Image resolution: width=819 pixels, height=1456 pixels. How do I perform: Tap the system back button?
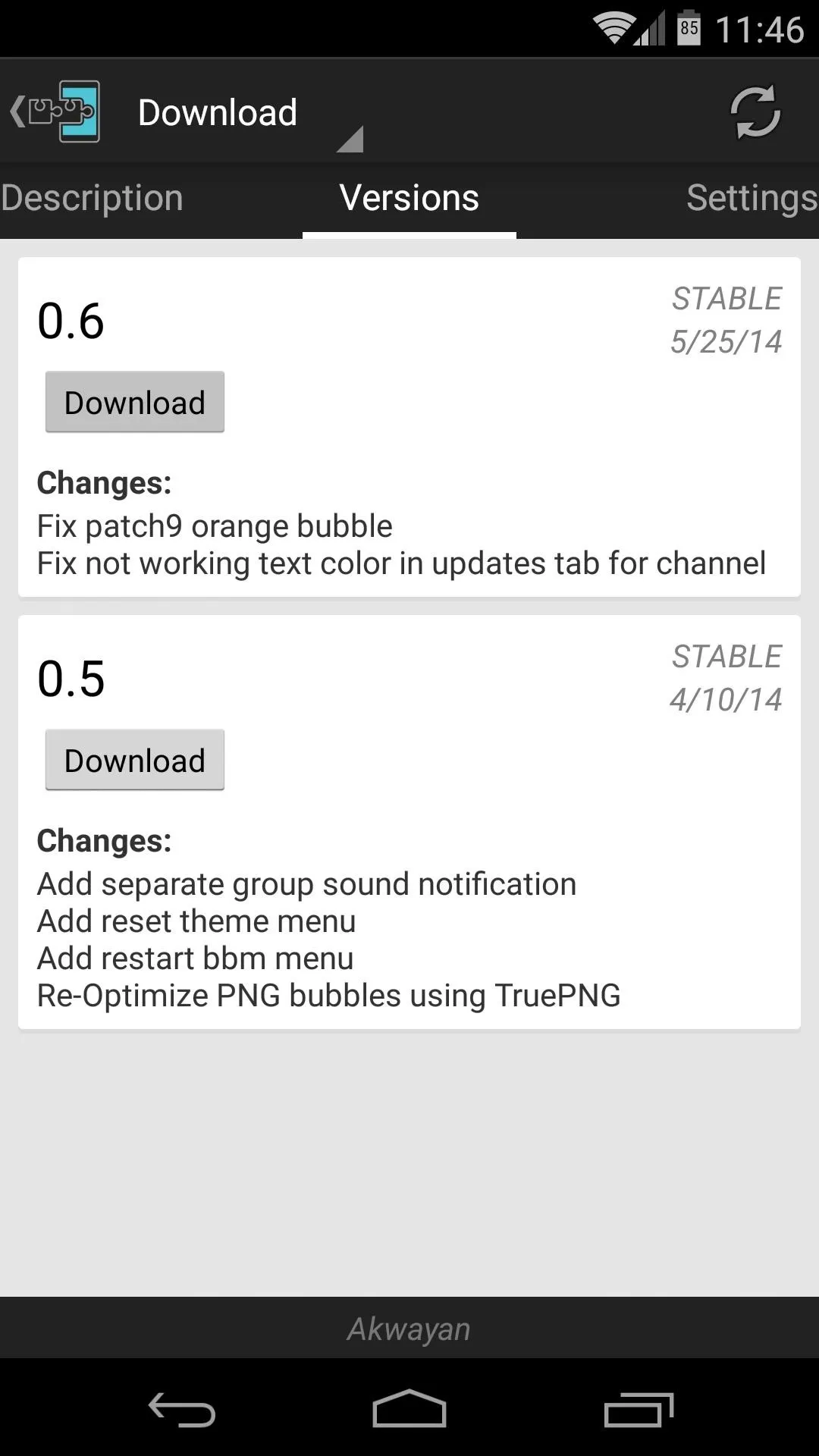pos(181,1409)
